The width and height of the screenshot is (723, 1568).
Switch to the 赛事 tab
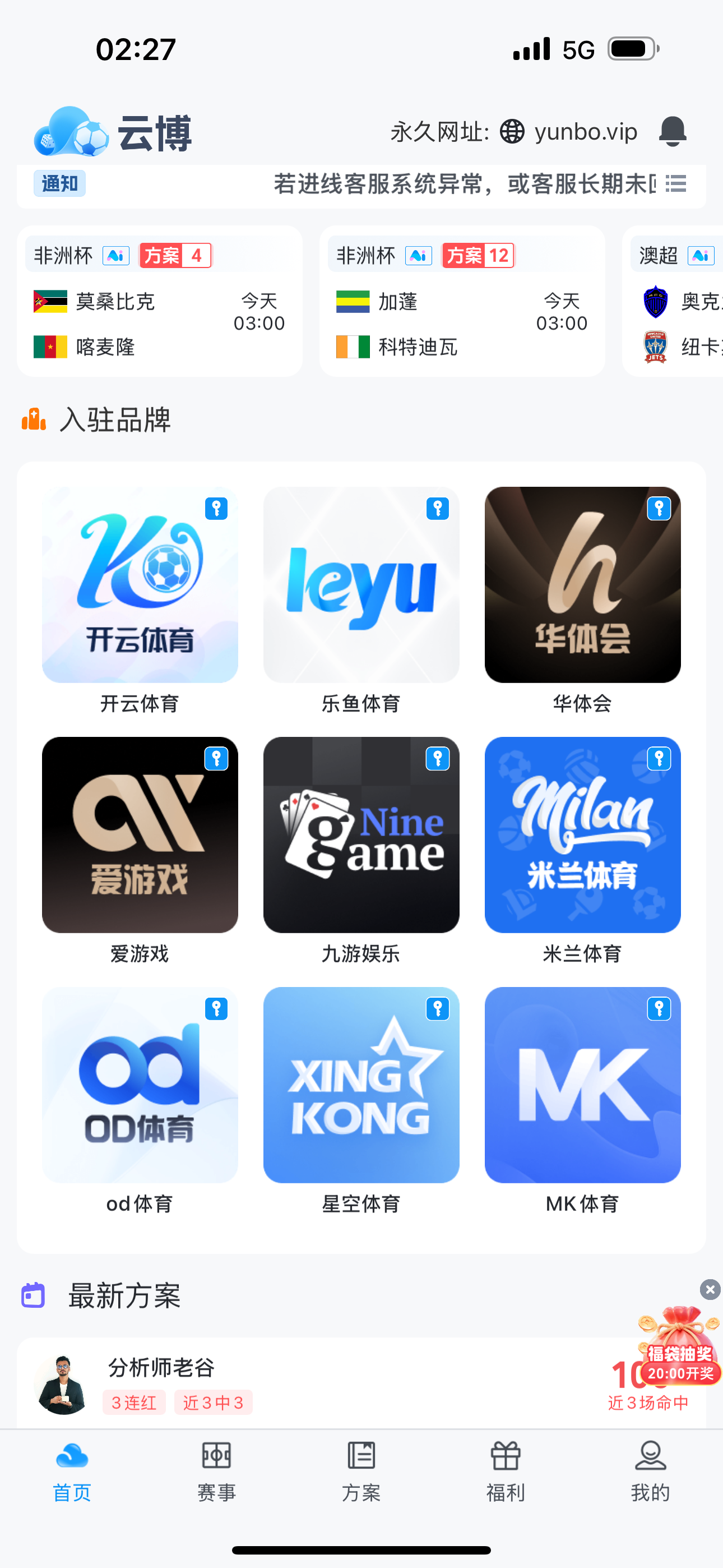click(216, 1470)
